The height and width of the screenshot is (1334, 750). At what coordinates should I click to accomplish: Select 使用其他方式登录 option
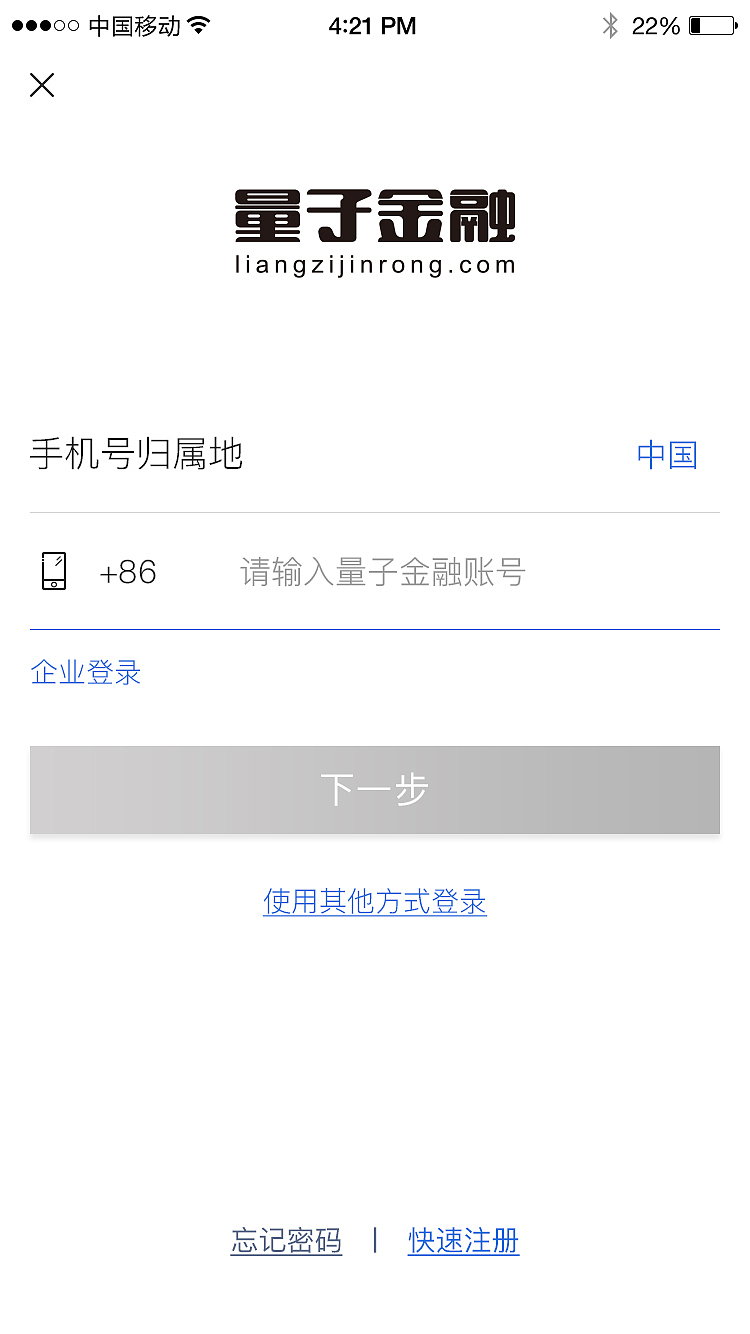point(374,901)
